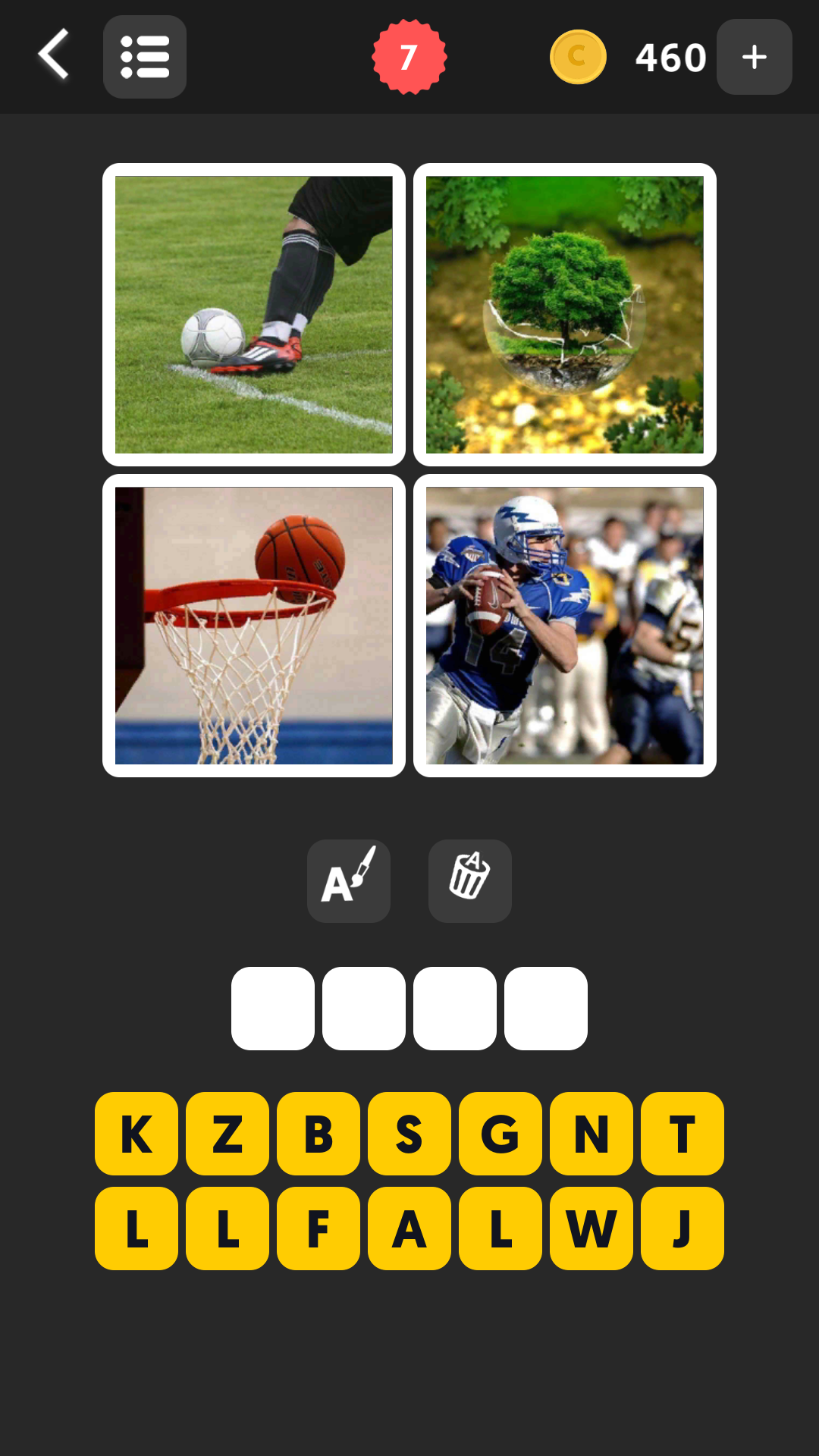Choose the letter T tile
The image size is (819, 1456).
point(682,1134)
